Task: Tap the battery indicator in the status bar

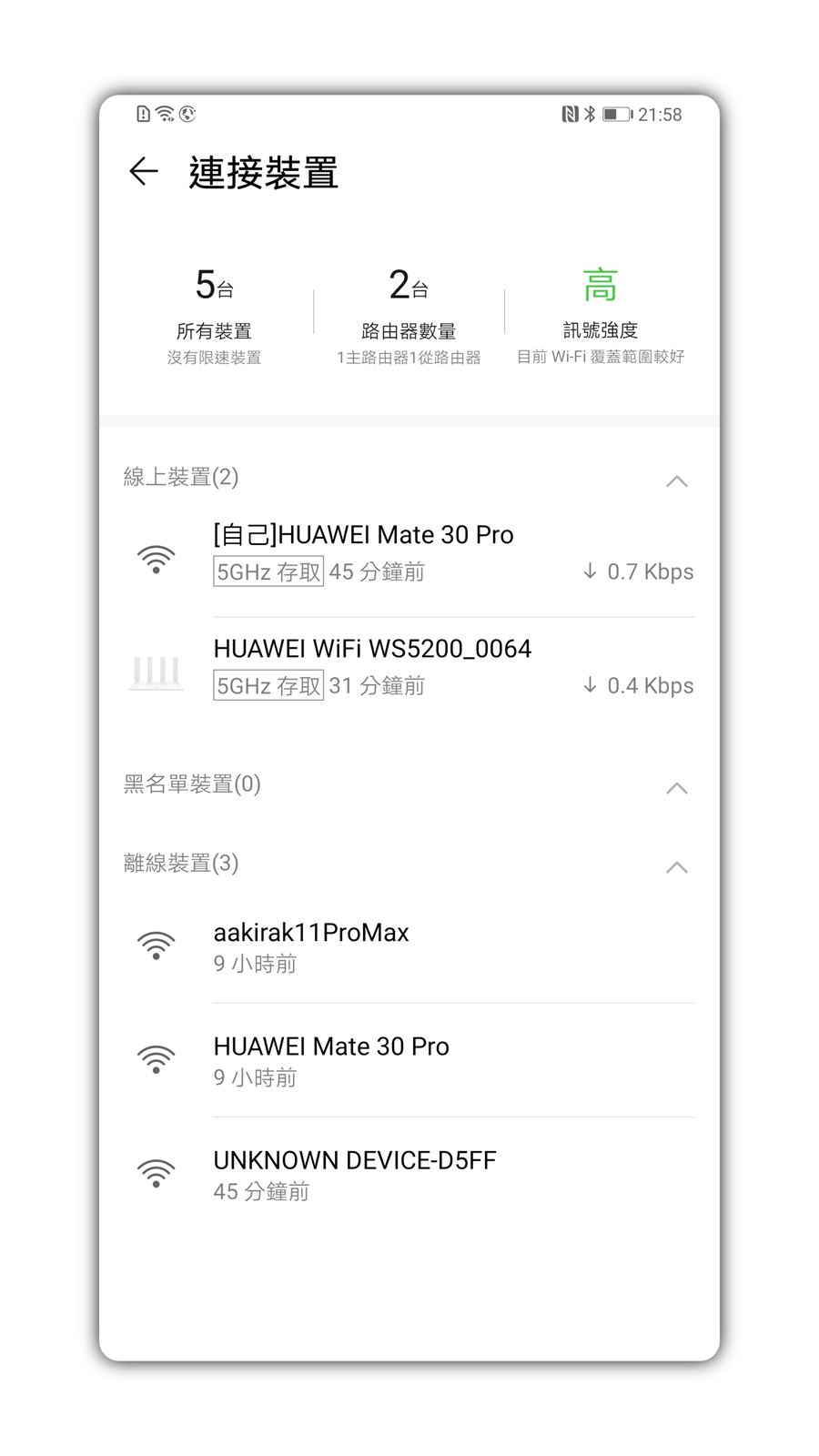Action: [616, 115]
